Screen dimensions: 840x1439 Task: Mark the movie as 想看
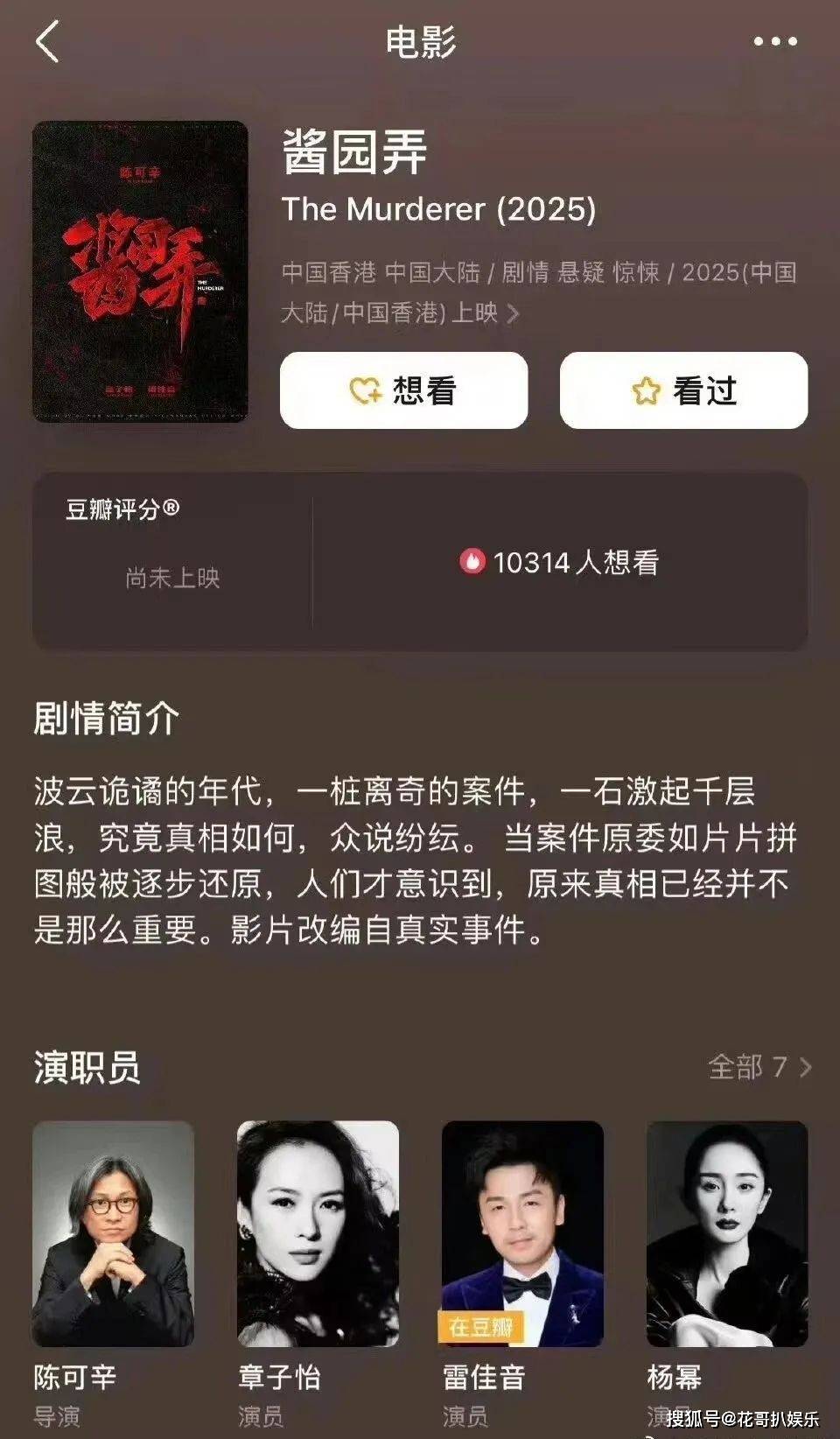[403, 390]
